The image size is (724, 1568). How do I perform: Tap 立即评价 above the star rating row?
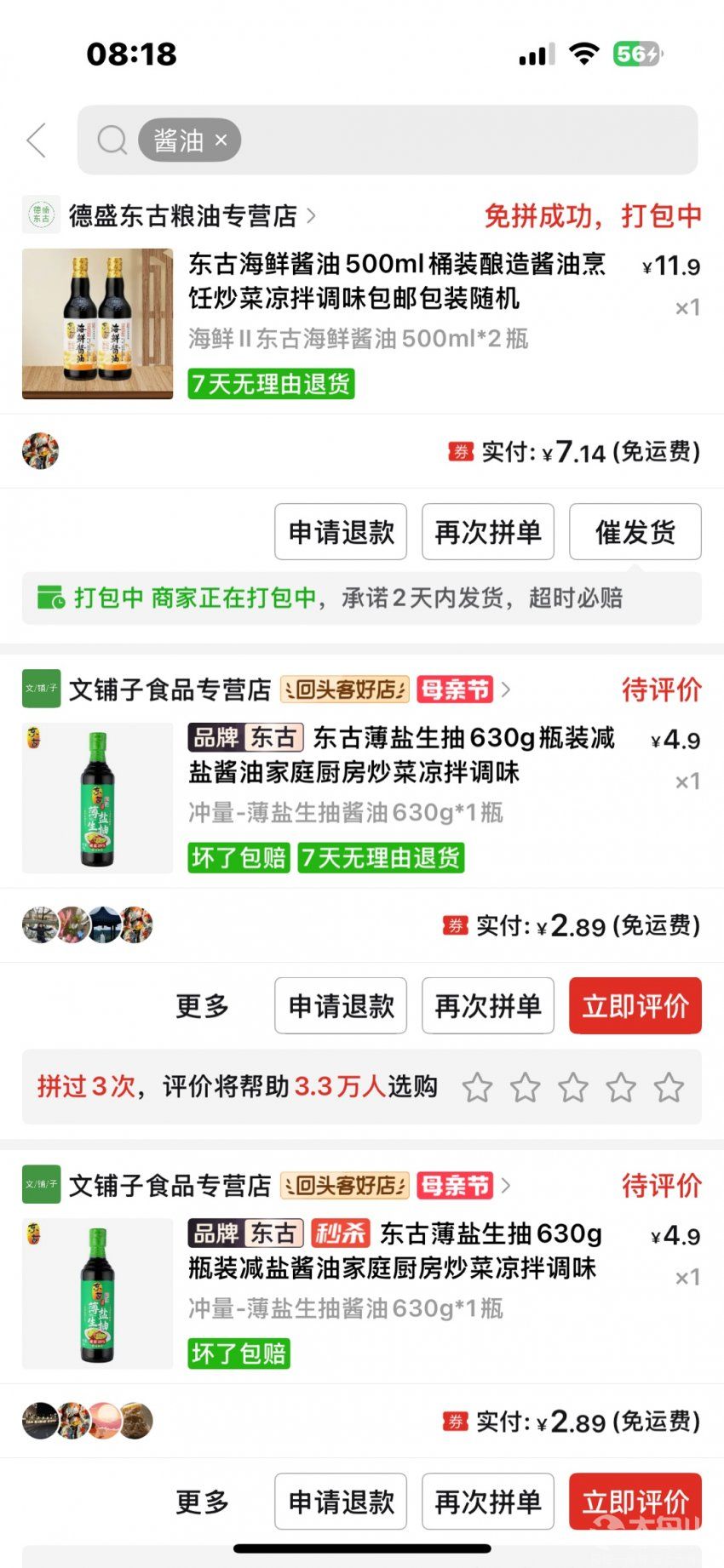(635, 1006)
